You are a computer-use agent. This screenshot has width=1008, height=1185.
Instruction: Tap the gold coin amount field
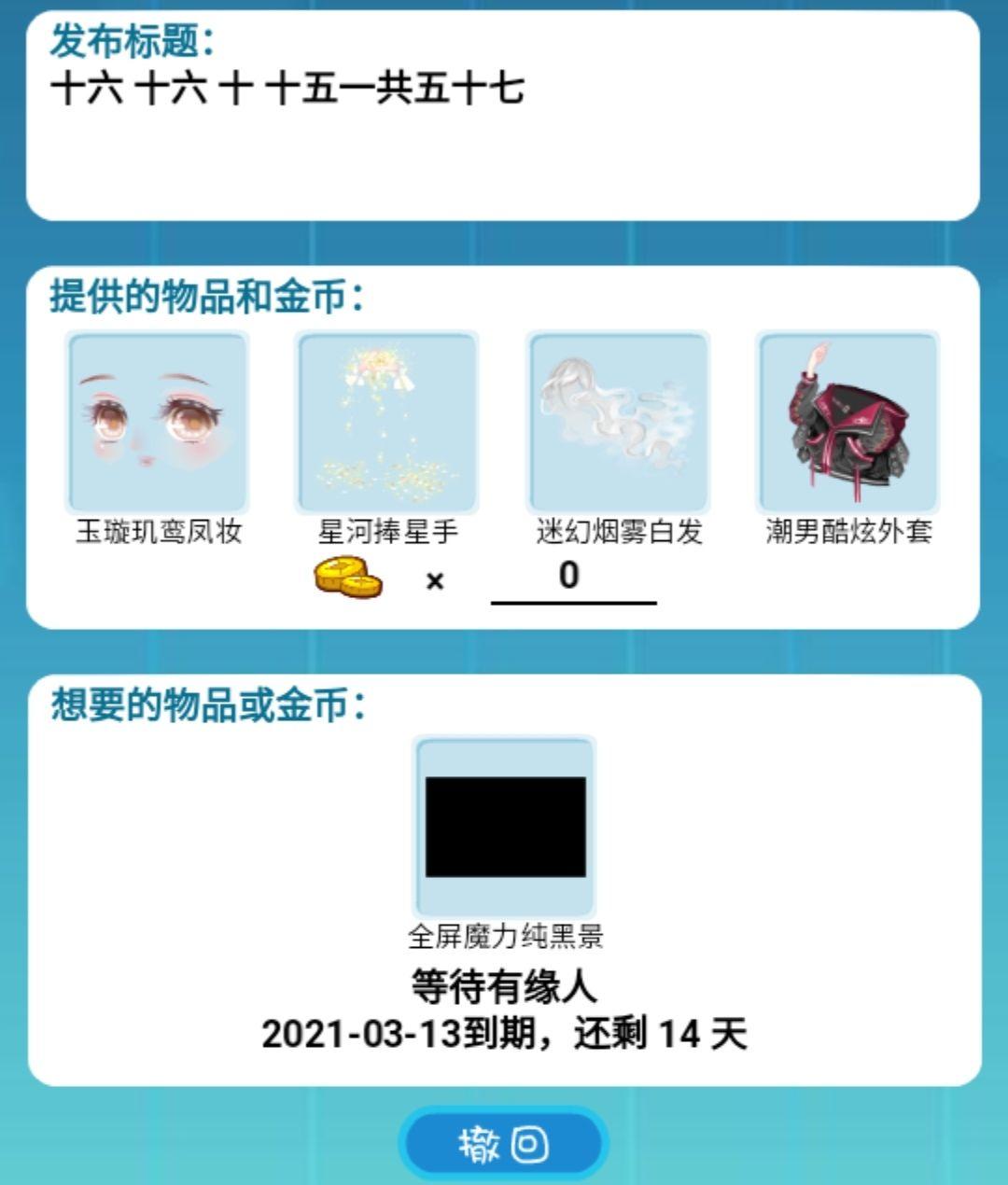coord(572,579)
